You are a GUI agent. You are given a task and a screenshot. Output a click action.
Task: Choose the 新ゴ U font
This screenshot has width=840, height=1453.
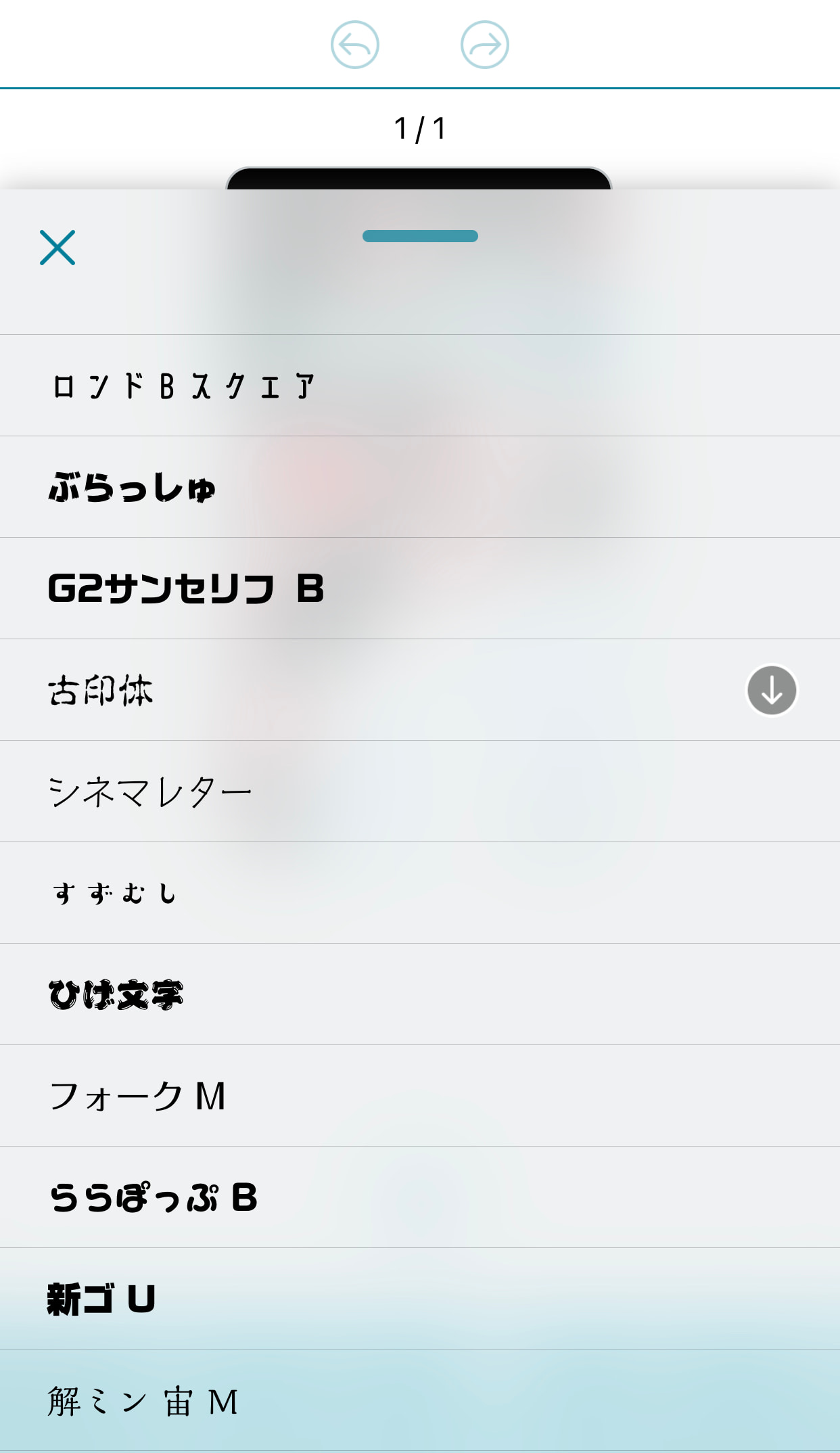pyautogui.click(x=101, y=1299)
